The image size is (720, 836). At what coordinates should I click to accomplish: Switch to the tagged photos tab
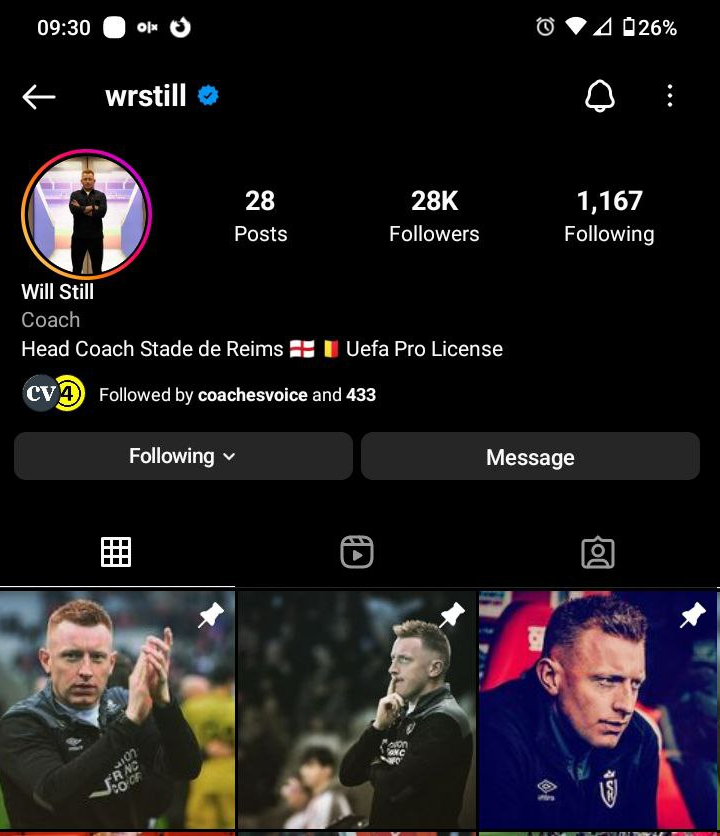point(598,552)
